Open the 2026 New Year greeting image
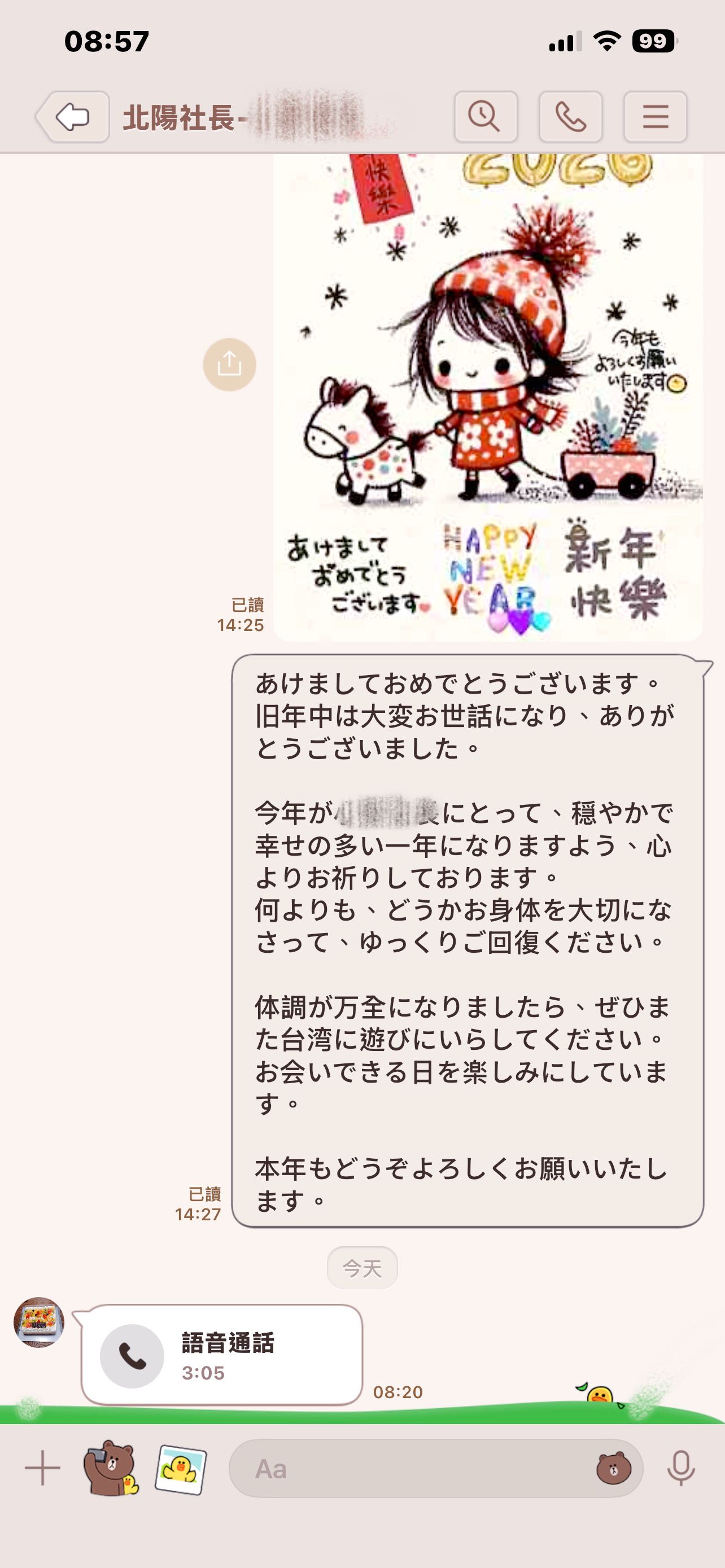This screenshot has height=1568, width=725. point(488,396)
